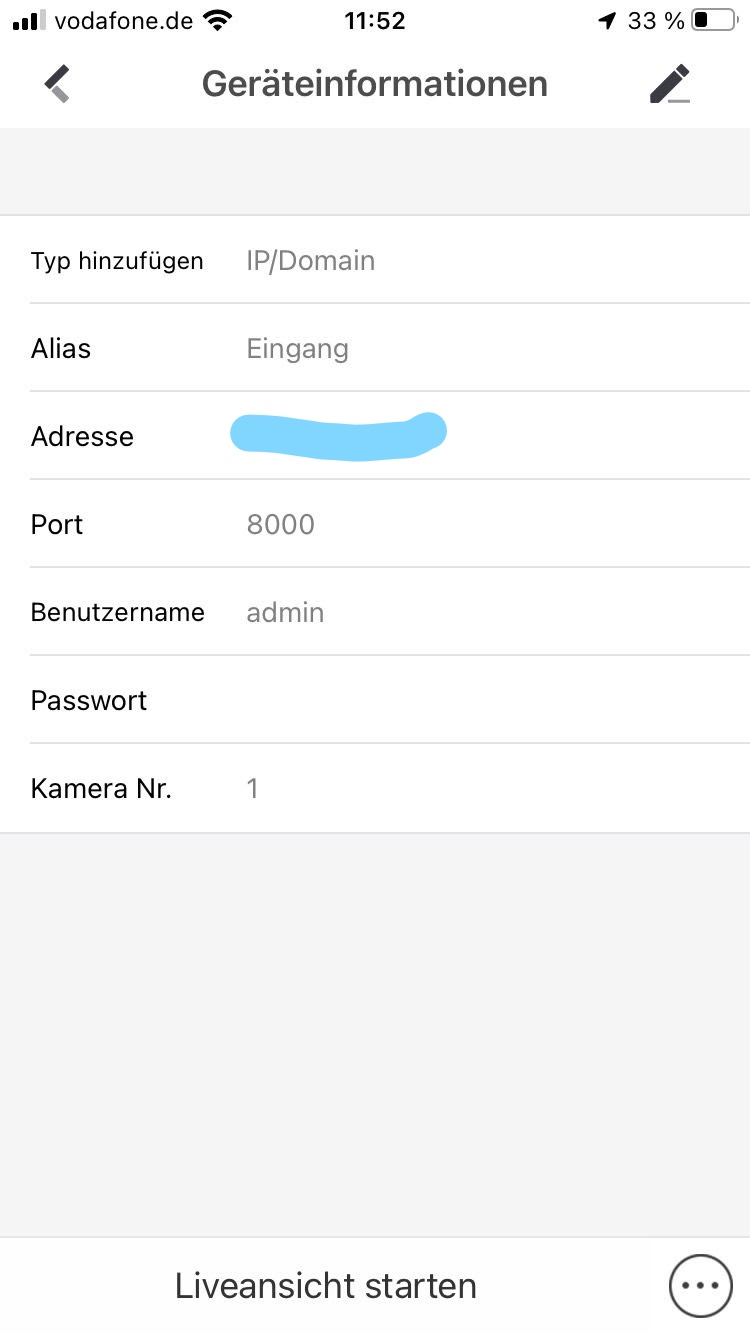750x1334 pixels.
Task: Open the more options ellipsis menu
Action: click(700, 1286)
